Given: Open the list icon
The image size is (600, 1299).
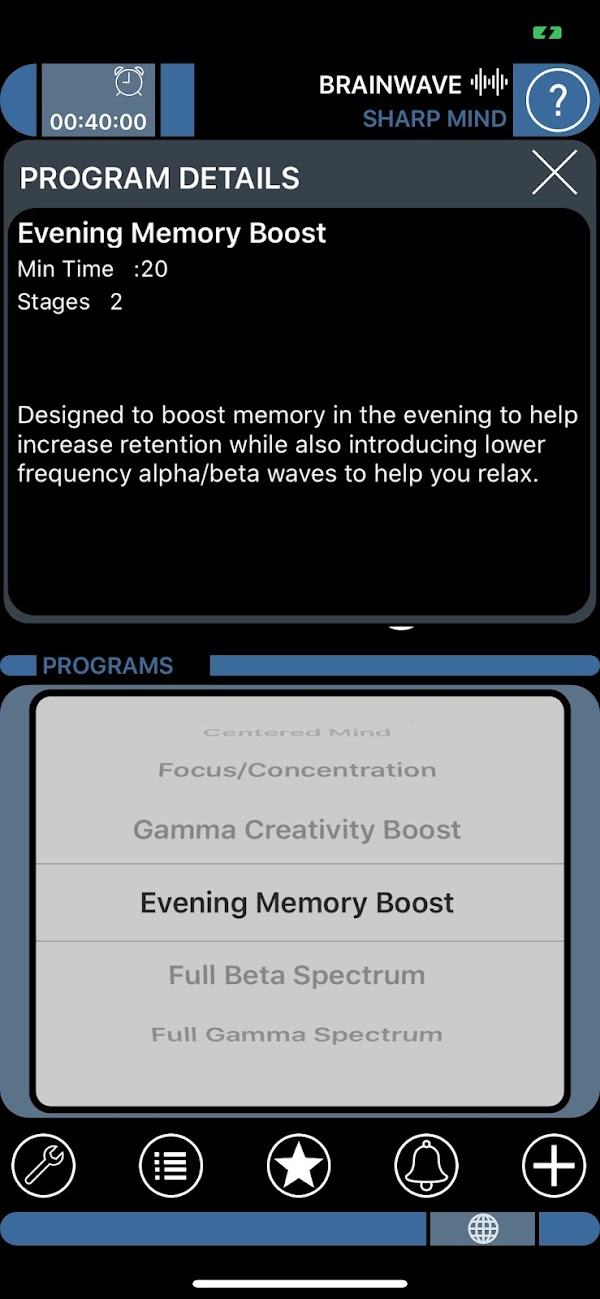Looking at the screenshot, I should [x=171, y=1166].
